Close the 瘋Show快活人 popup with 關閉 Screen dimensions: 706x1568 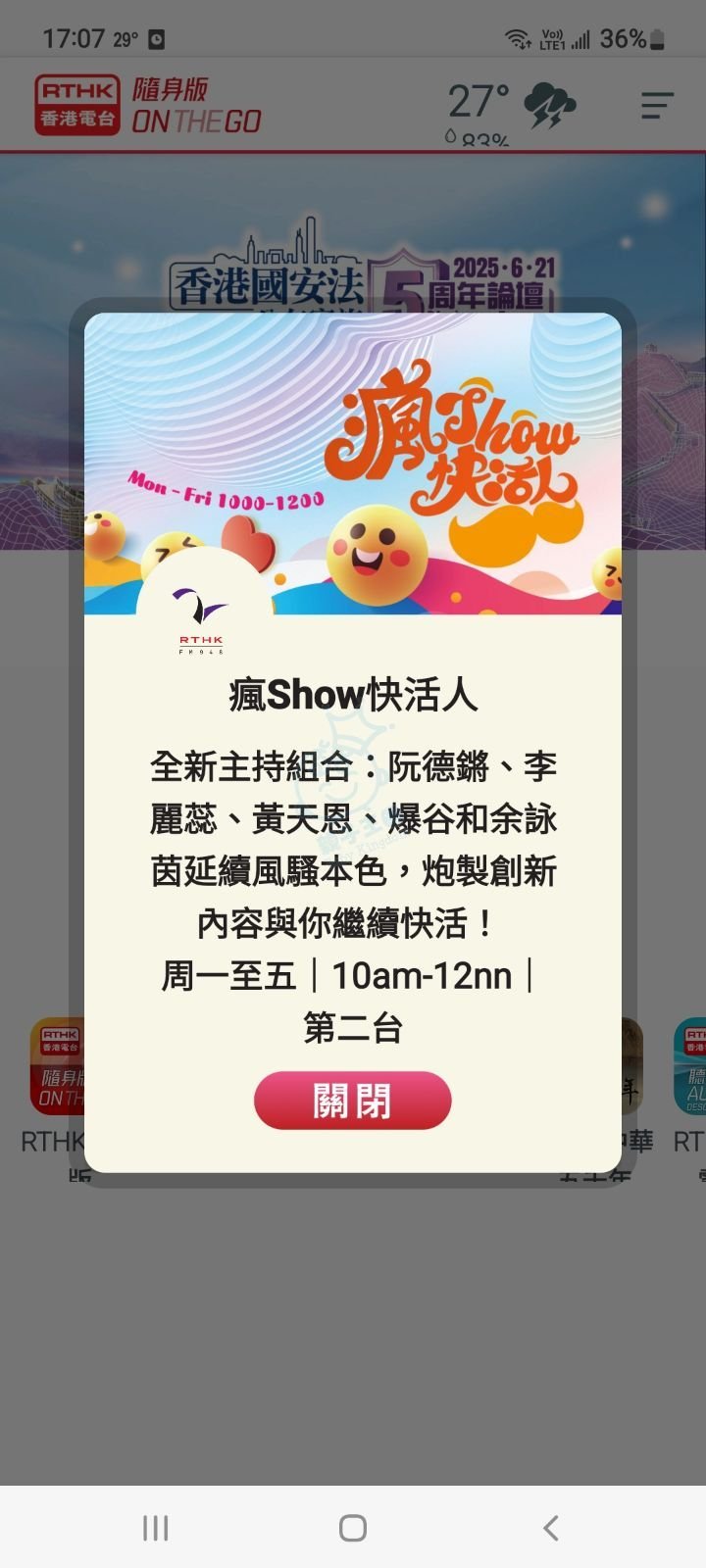click(x=352, y=1101)
